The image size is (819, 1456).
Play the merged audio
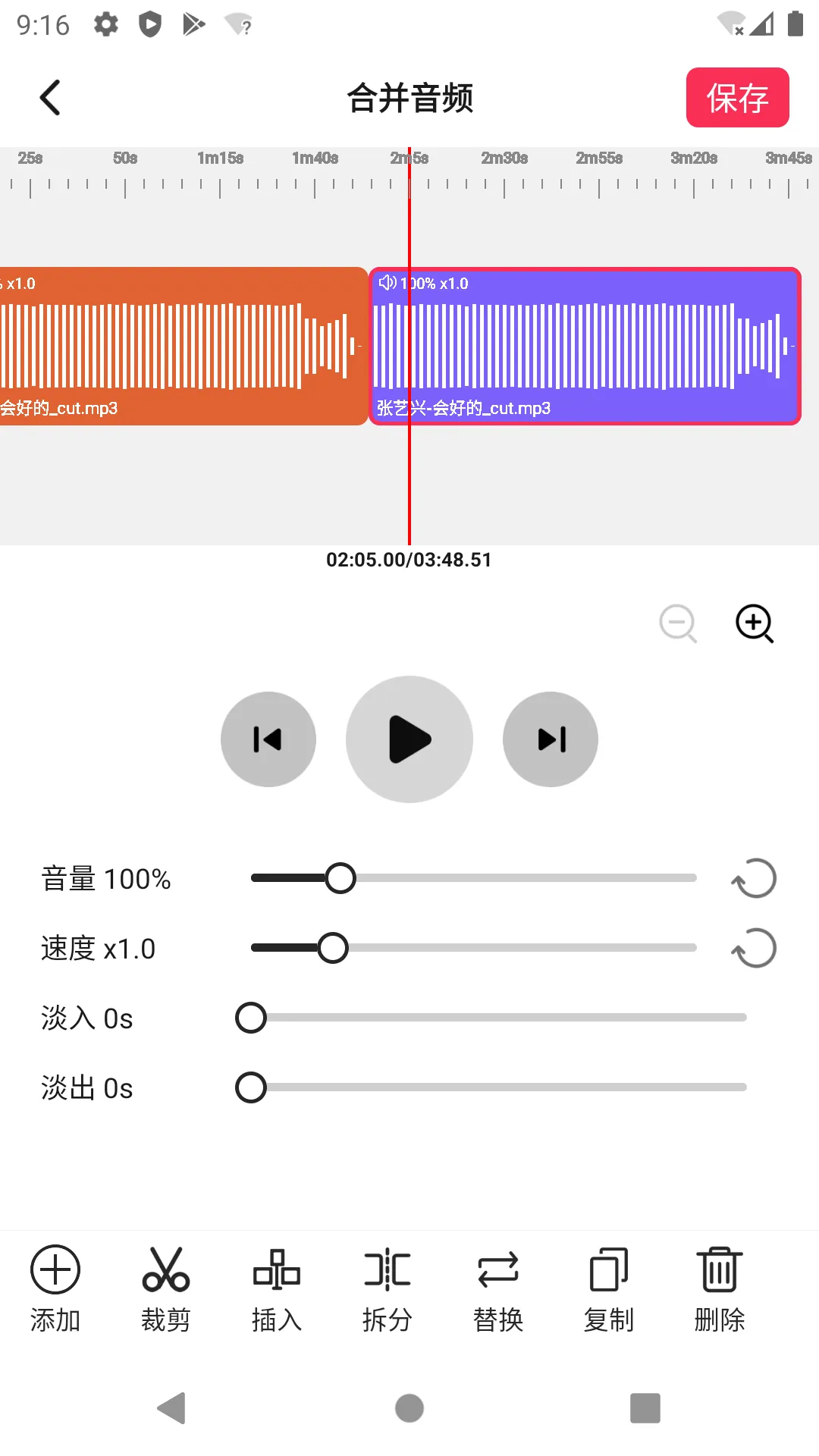(409, 739)
